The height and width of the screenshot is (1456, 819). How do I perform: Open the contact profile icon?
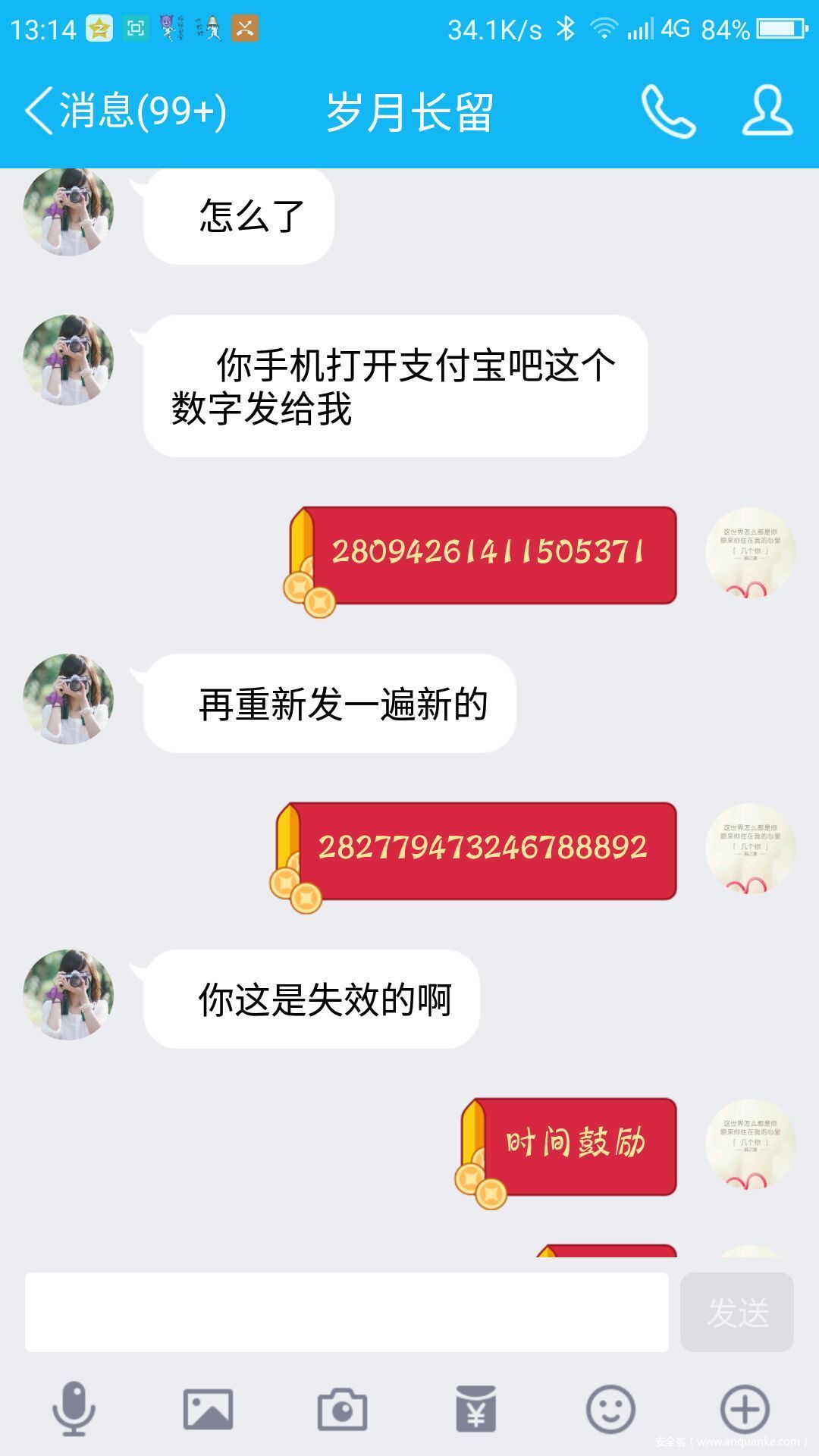tap(767, 111)
